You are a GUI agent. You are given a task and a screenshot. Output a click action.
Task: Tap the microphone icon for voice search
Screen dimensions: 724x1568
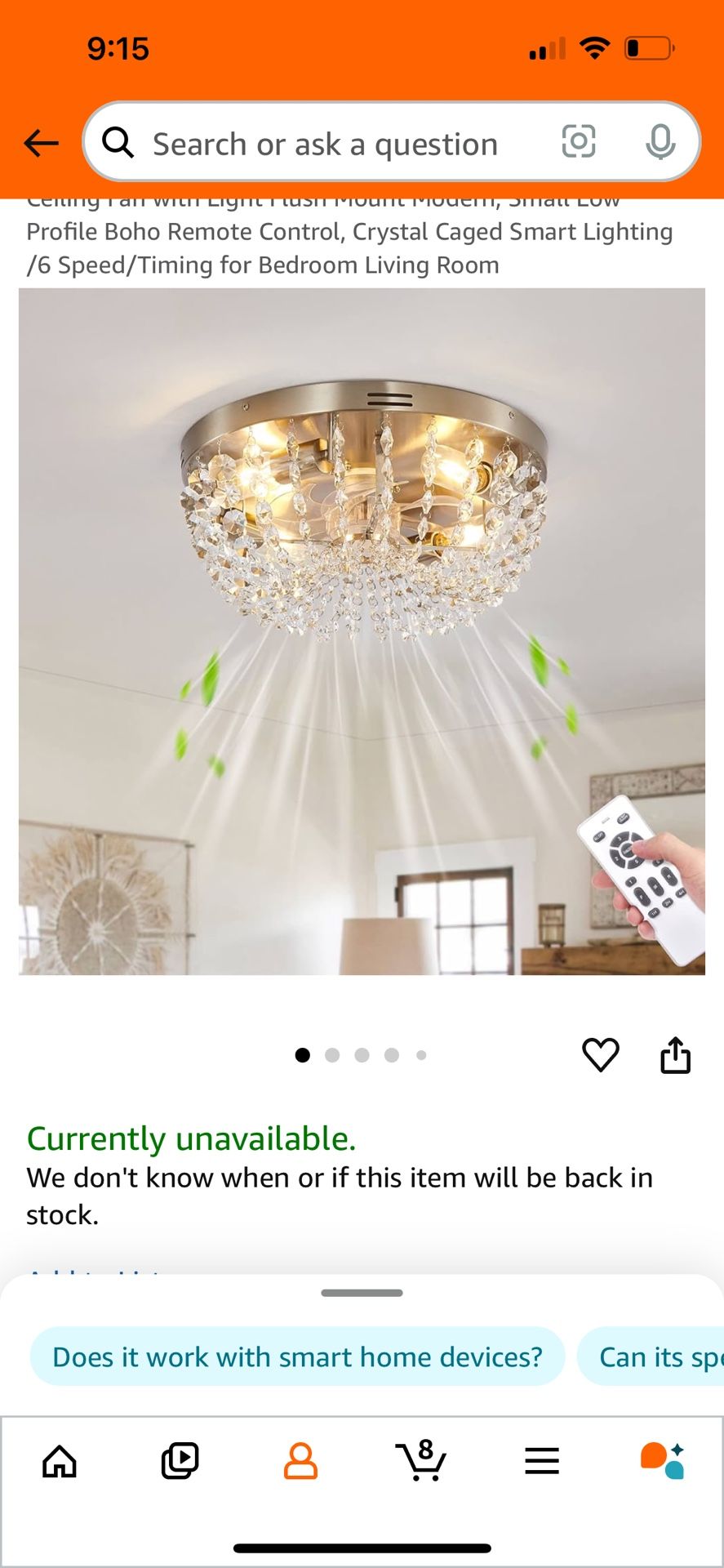(662, 141)
